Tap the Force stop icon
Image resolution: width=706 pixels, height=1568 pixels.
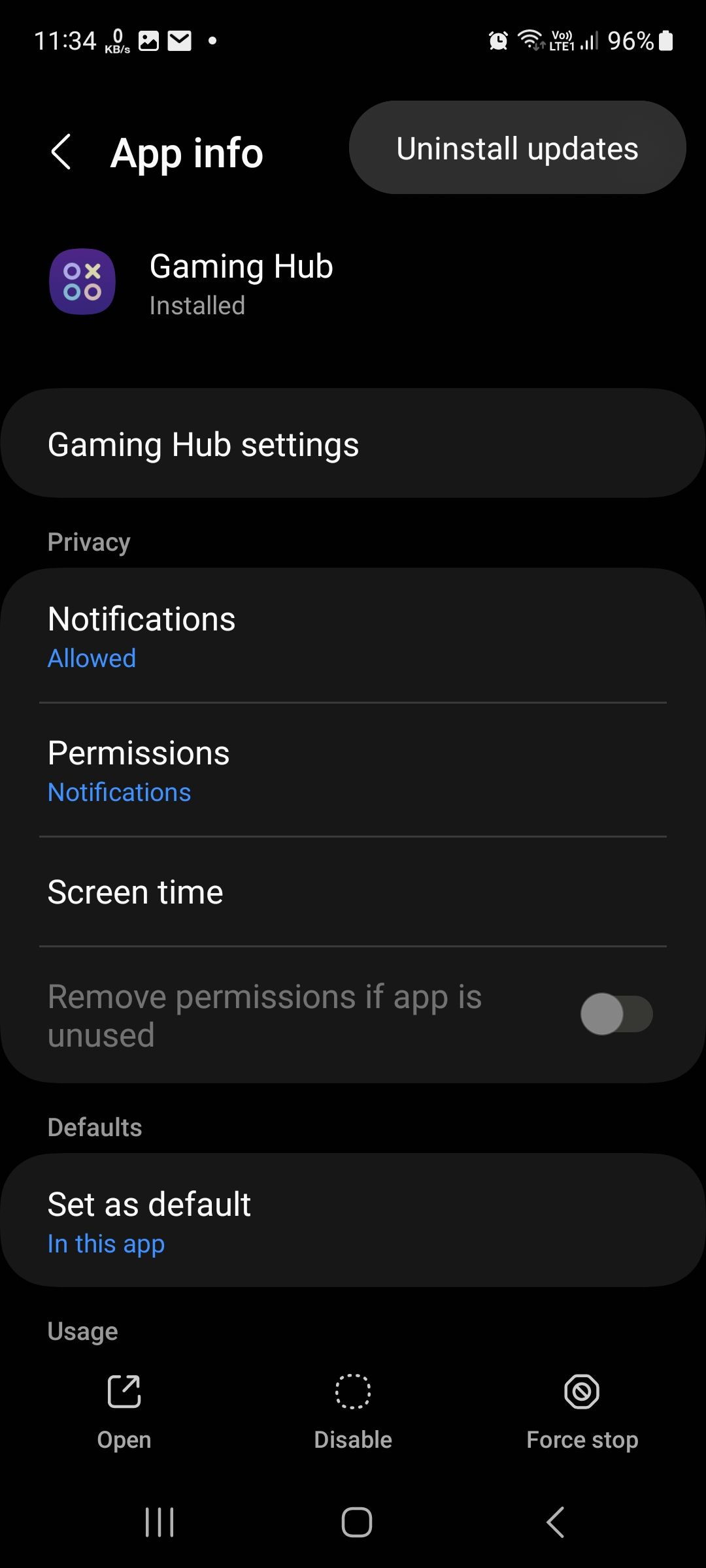pos(581,1405)
